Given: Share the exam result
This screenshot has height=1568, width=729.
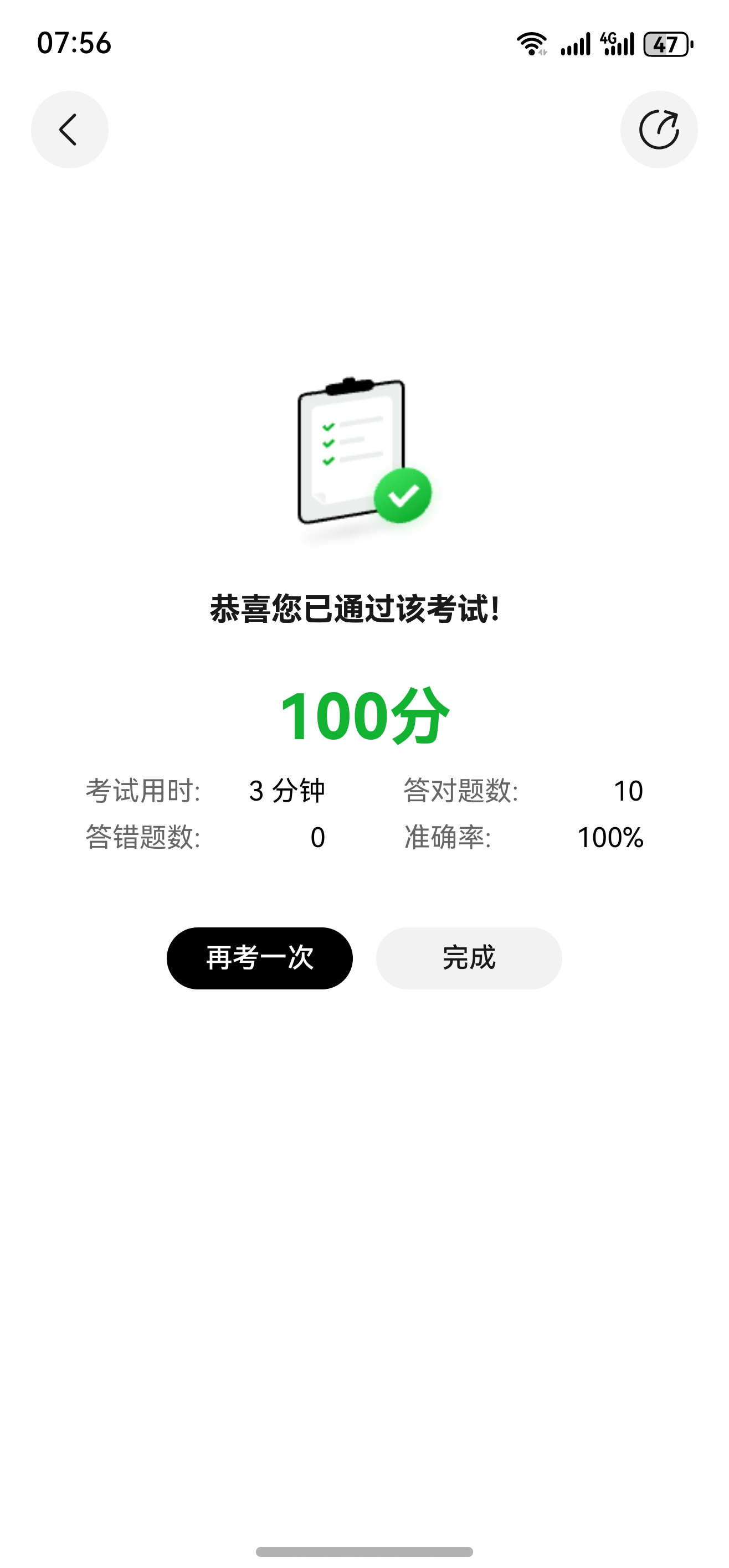Looking at the screenshot, I should tap(658, 130).
